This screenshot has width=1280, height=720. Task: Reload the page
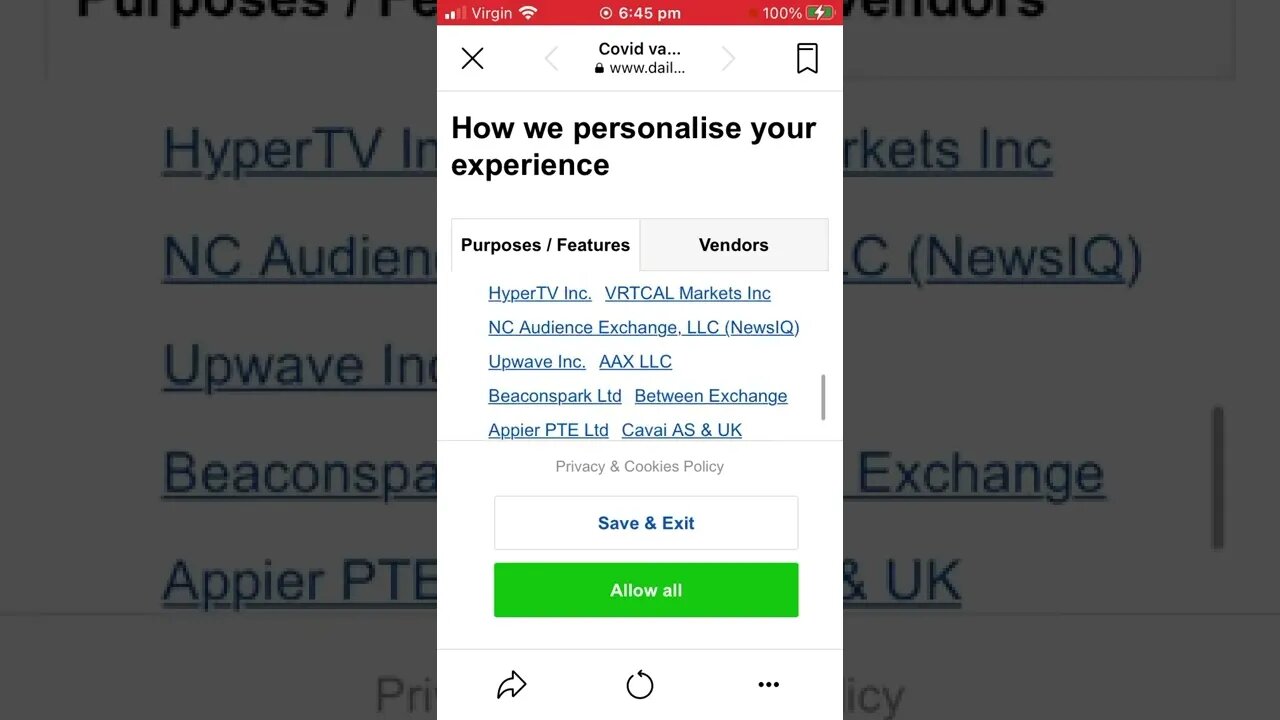coord(639,685)
